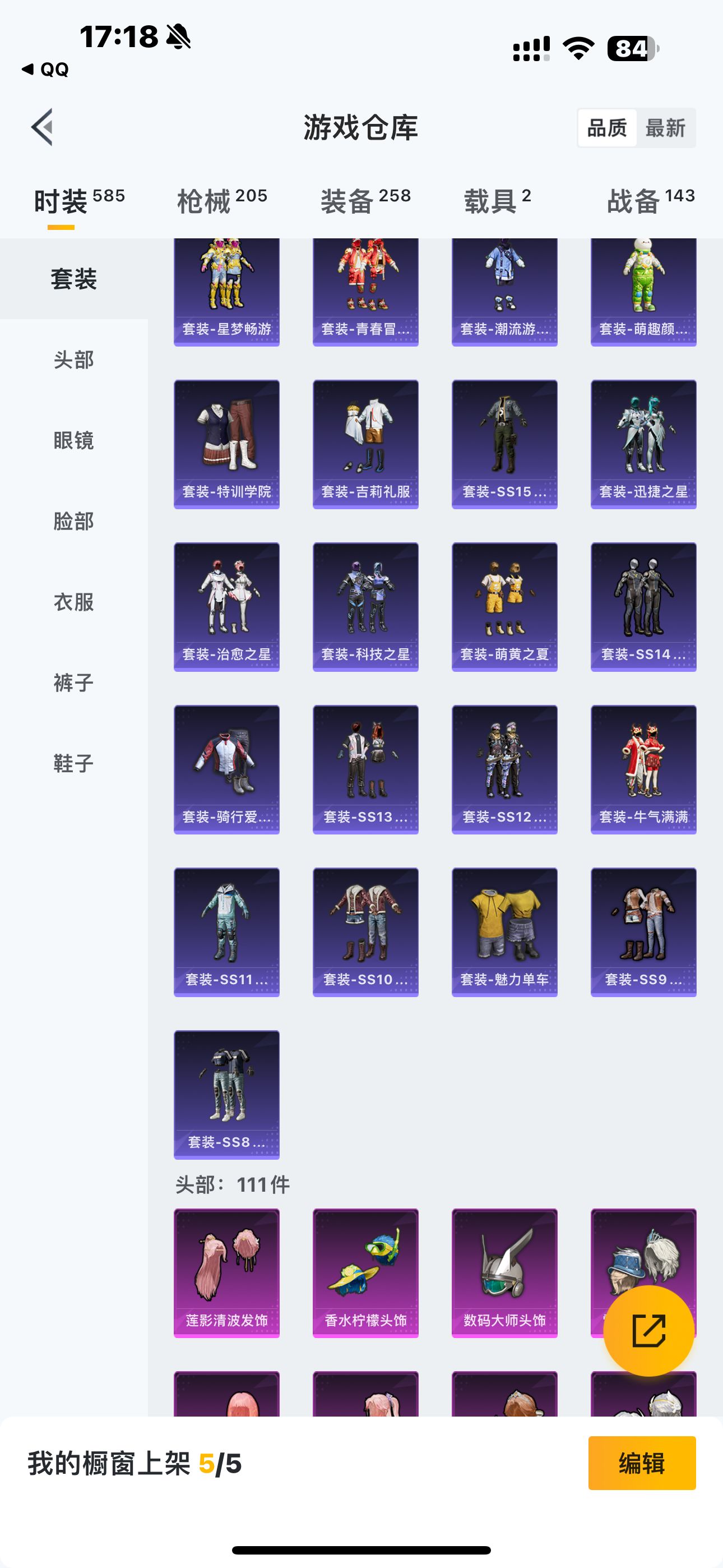This screenshot has width=723, height=1568.
Task: Open the 套装-特训学院 item
Action: (226, 444)
